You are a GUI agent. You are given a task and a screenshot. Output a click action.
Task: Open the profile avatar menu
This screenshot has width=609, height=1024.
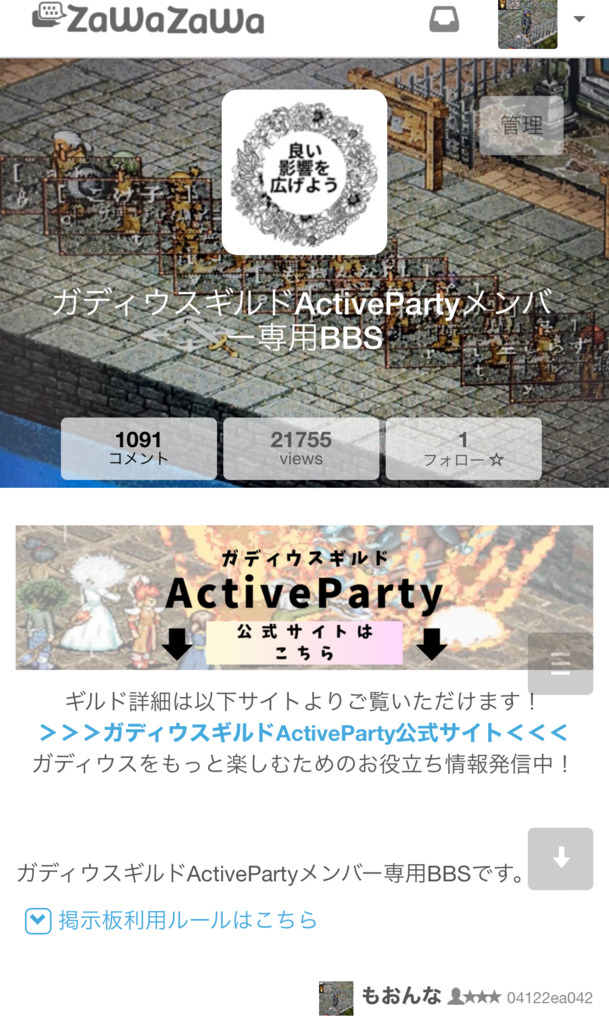(540, 22)
